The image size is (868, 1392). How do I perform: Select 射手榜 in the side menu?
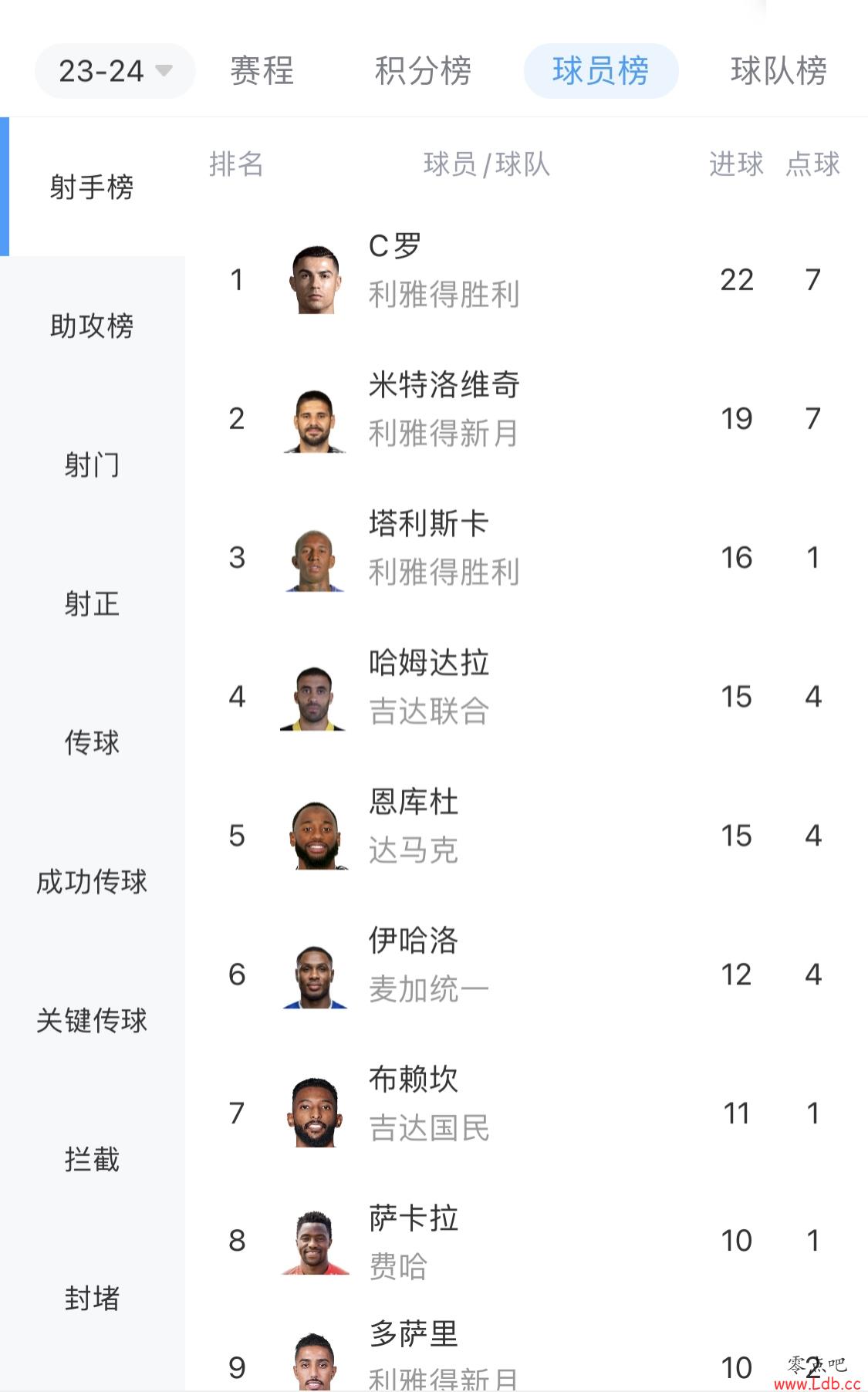pyautogui.click(x=93, y=187)
